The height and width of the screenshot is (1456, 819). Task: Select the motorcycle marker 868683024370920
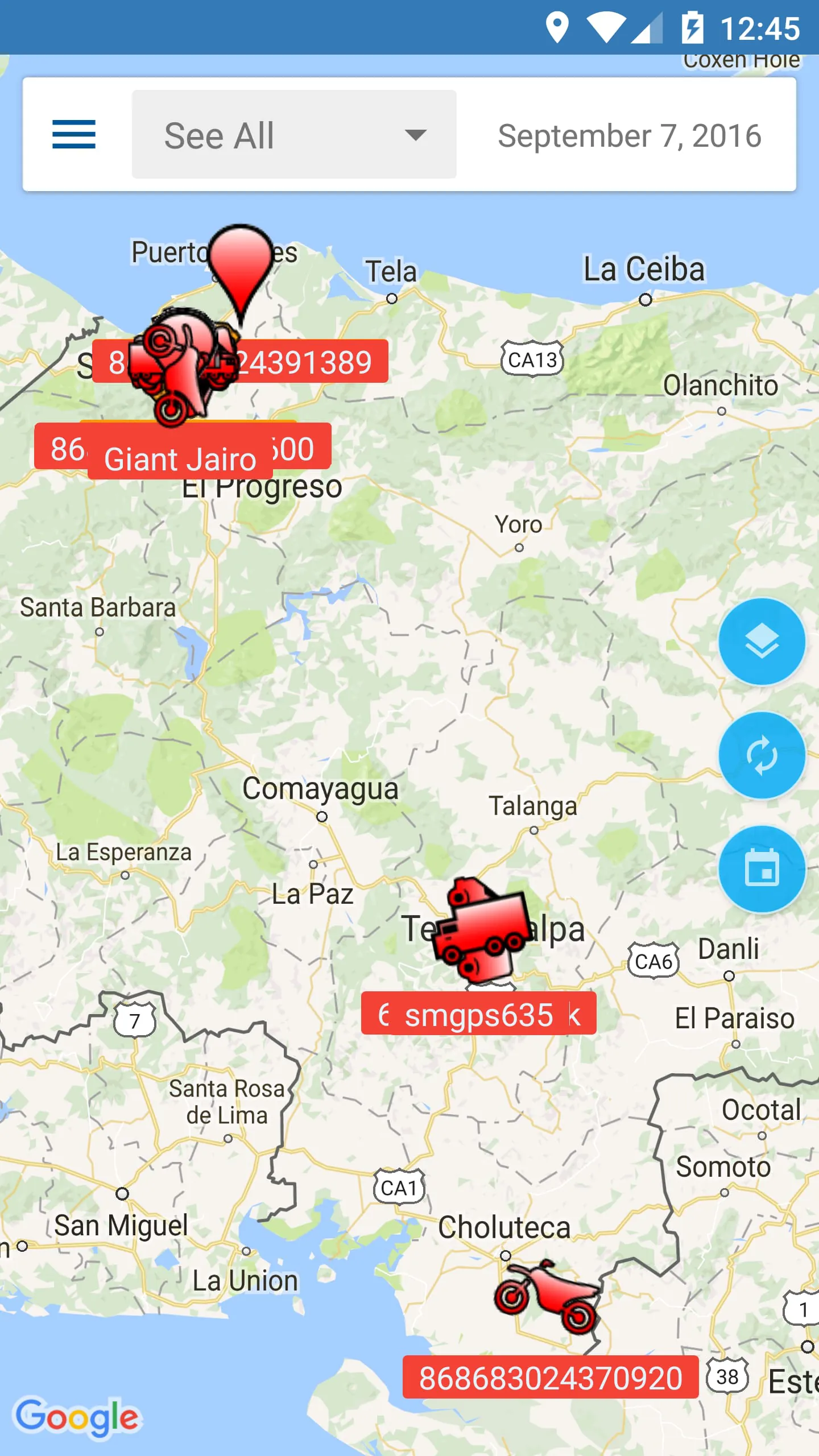click(547, 1298)
